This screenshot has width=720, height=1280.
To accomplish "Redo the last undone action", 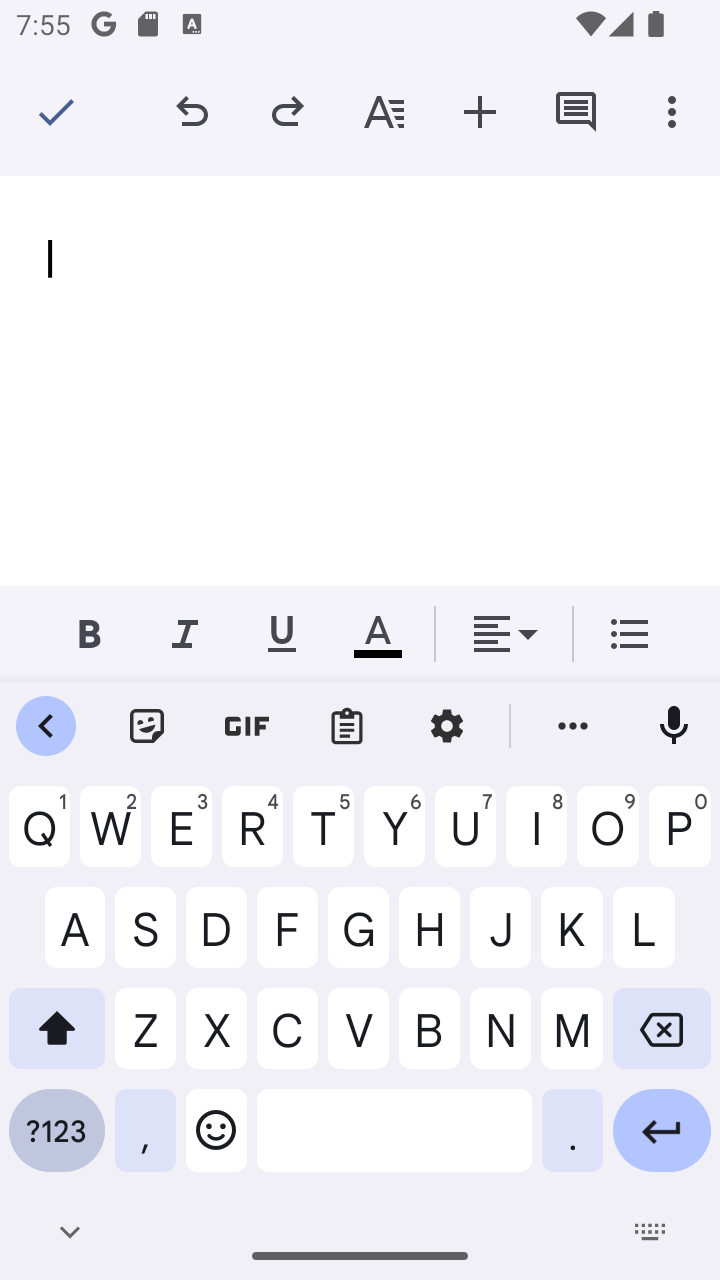I will point(287,112).
